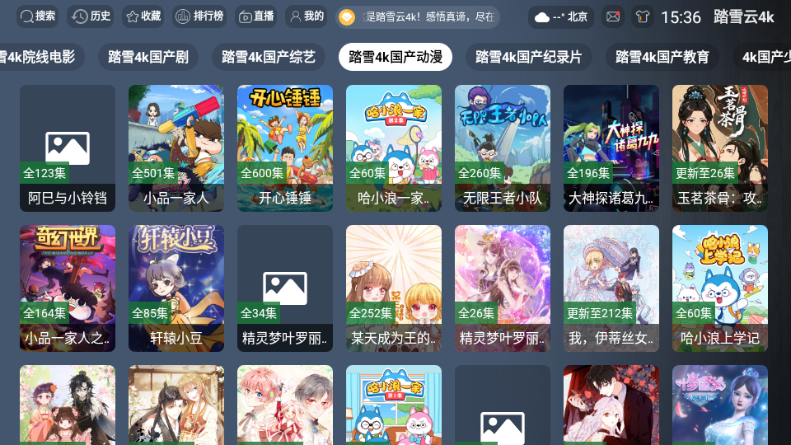Open 大神探诸葛九 series

pos(611,147)
